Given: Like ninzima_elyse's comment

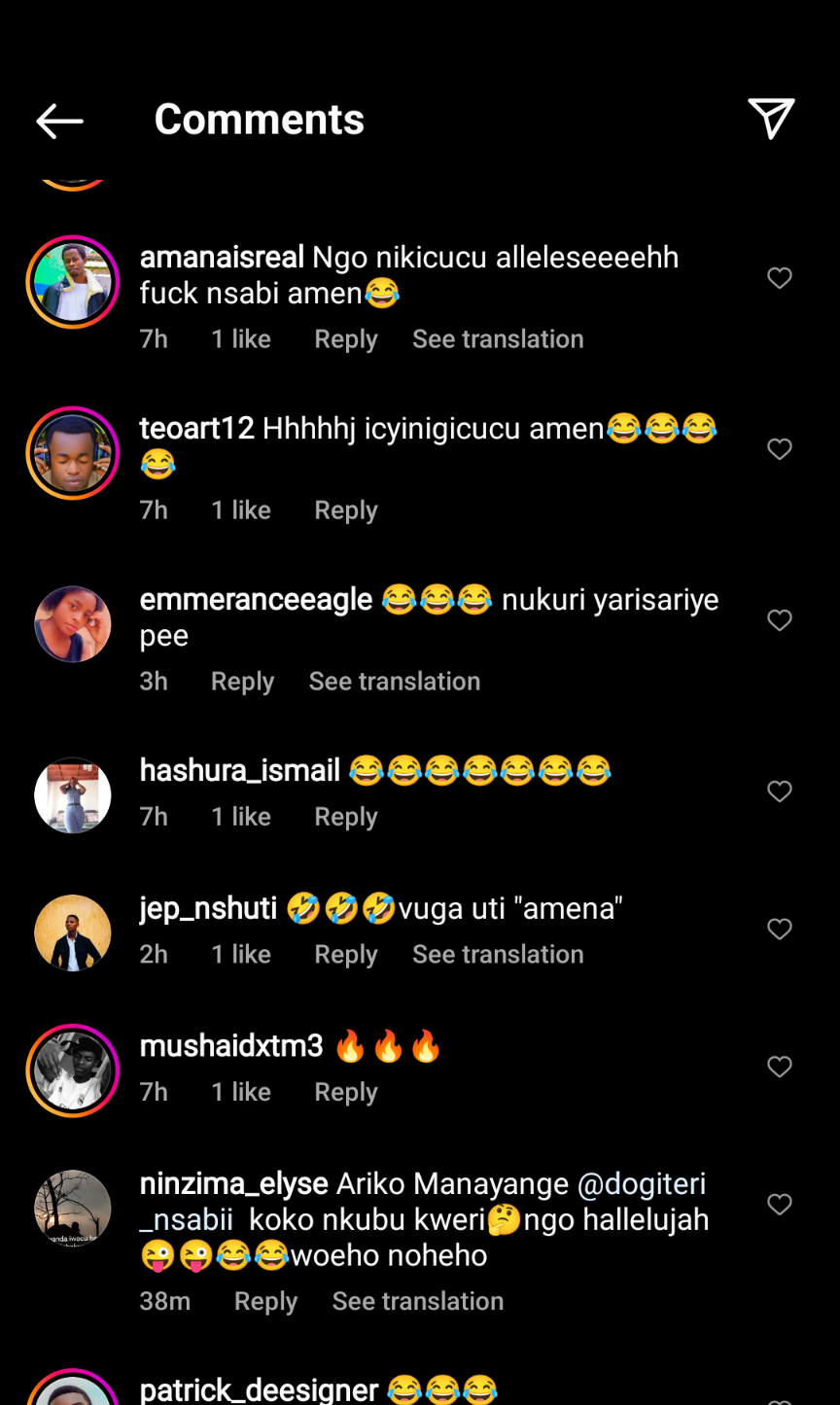Looking at the screenshot, I should 780,1205.
